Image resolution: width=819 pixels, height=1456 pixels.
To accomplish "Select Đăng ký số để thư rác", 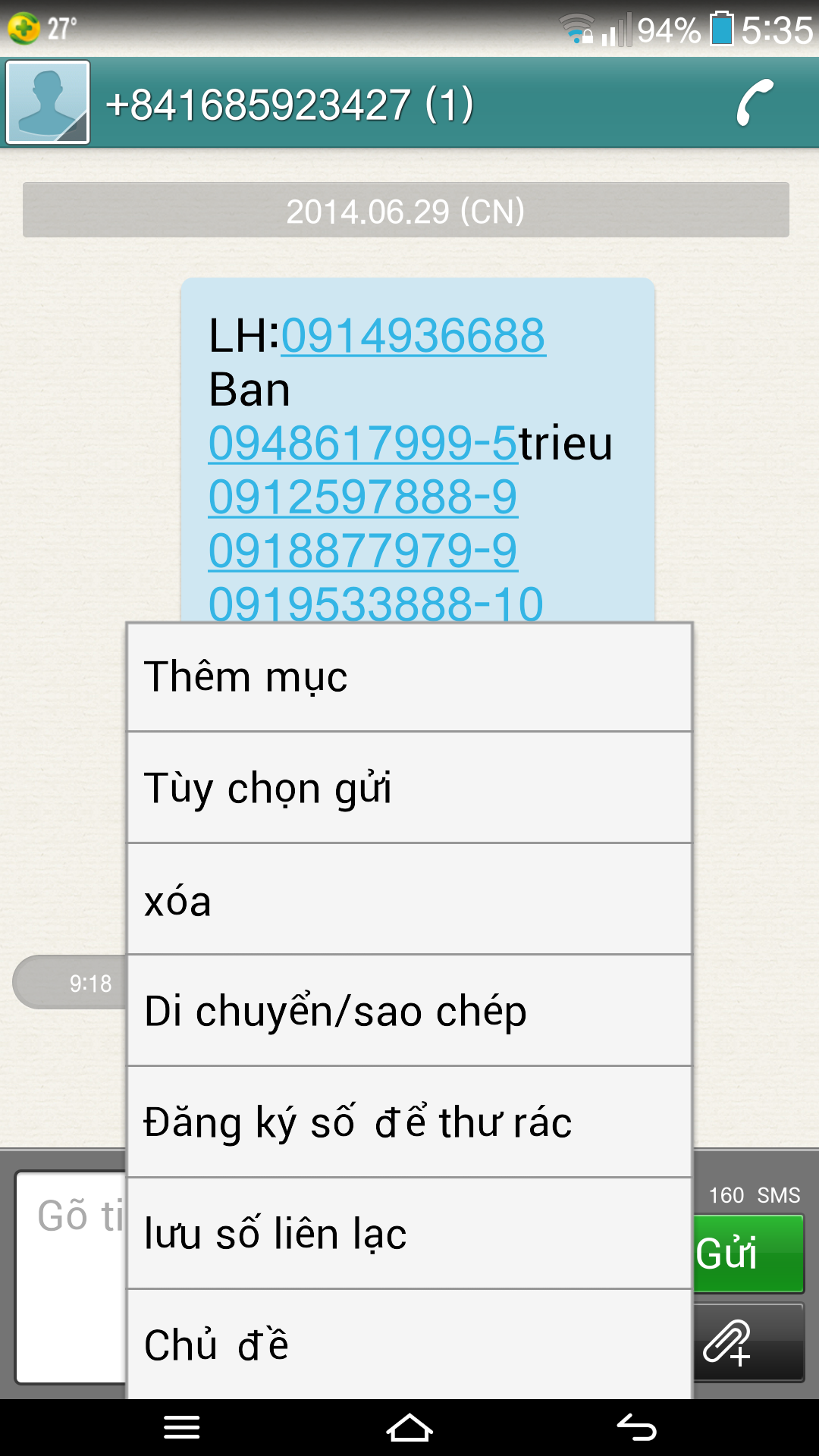I will 409,1122.
